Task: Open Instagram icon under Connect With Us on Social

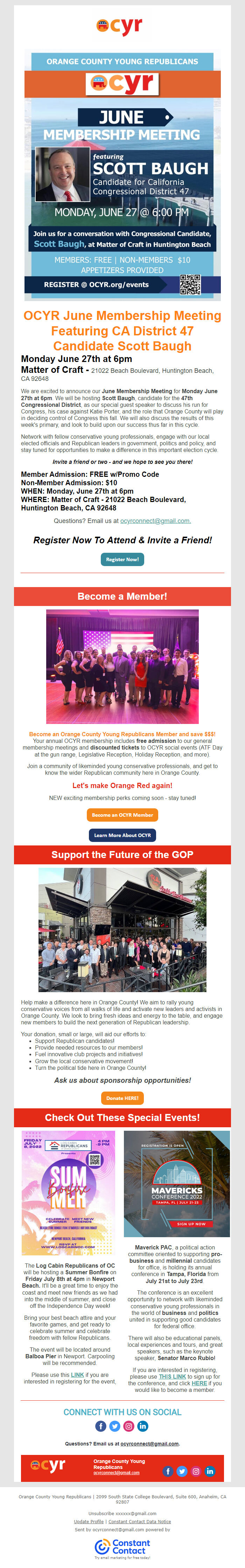Action: (129, 1426)
